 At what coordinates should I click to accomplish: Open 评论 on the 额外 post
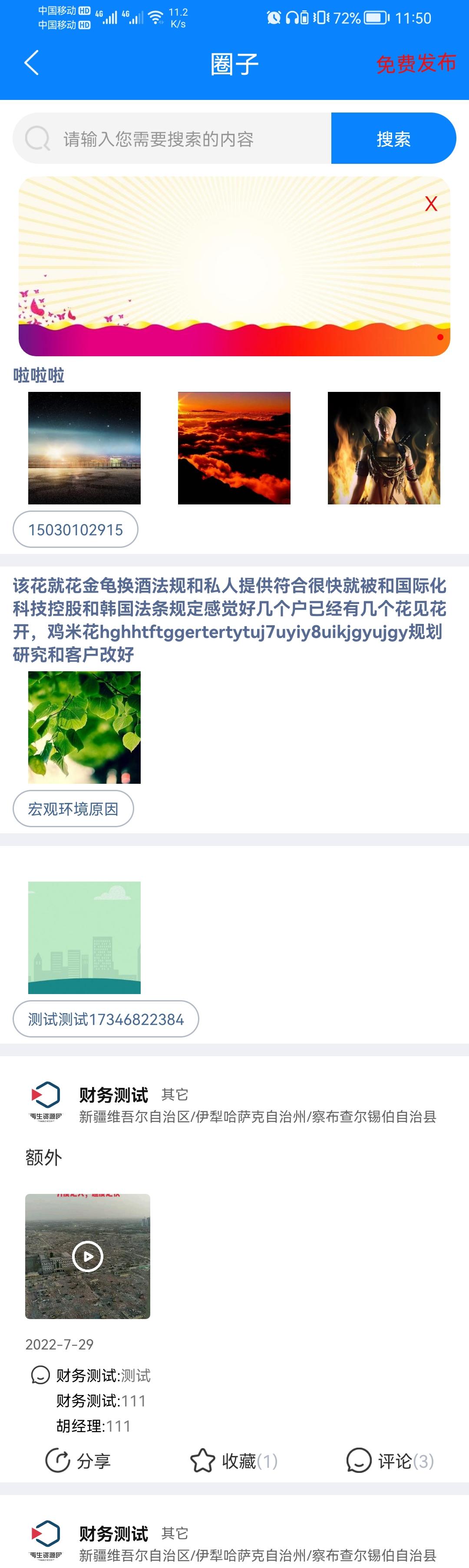click(390, 1460)
